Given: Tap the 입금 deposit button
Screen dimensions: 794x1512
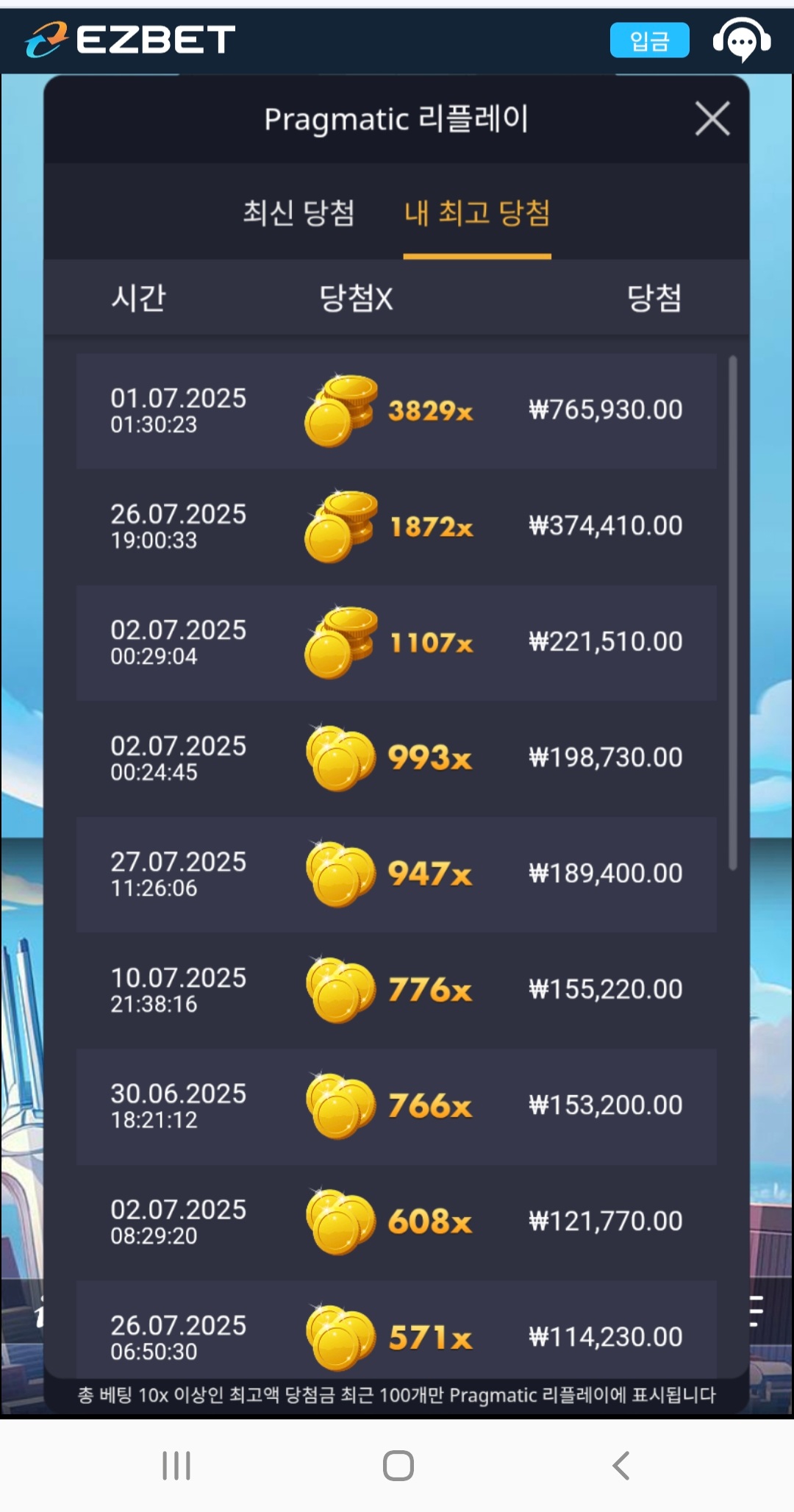Looking at the screenshot, I should (649, 40).
